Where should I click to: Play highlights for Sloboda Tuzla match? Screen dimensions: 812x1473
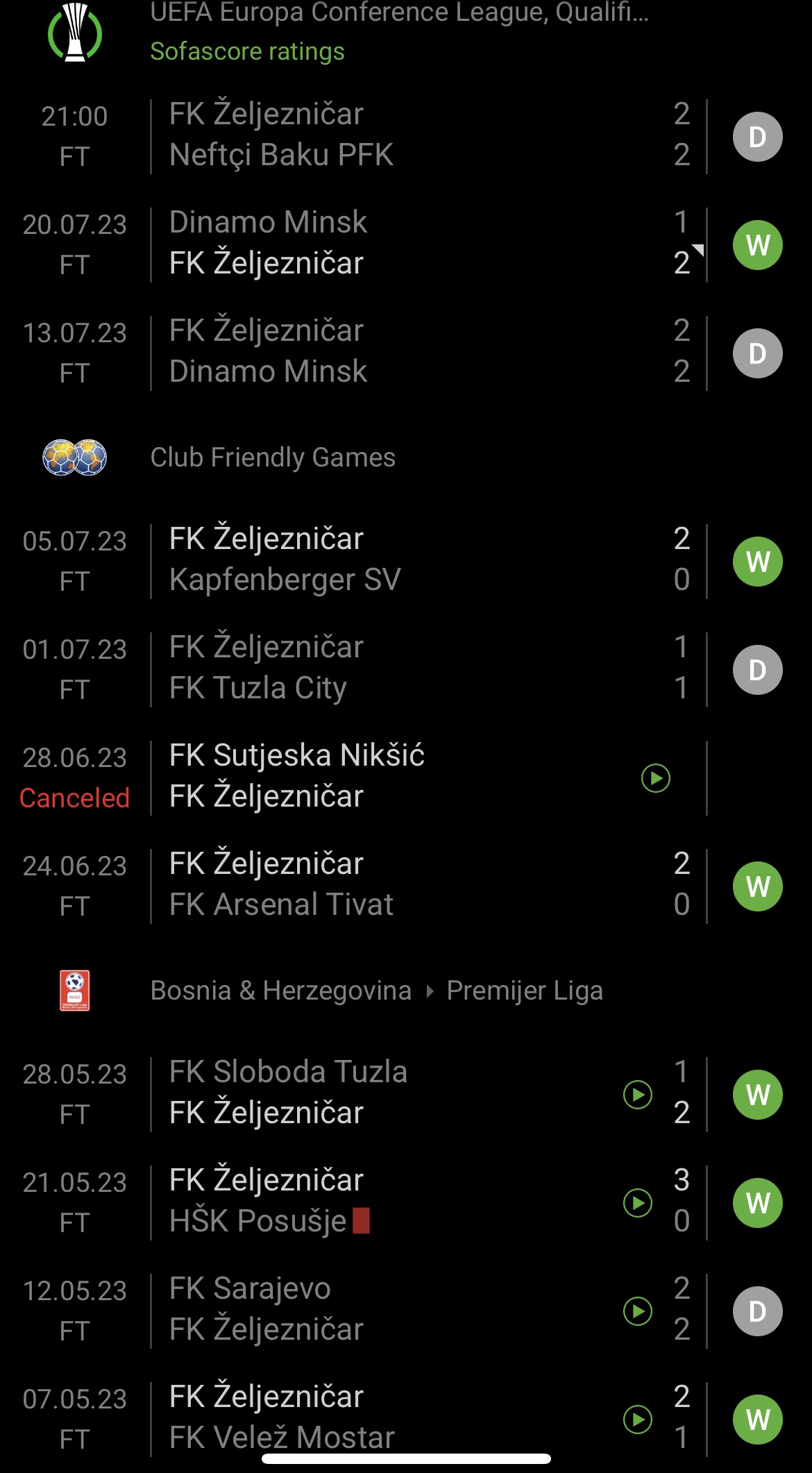[638, 1095]
